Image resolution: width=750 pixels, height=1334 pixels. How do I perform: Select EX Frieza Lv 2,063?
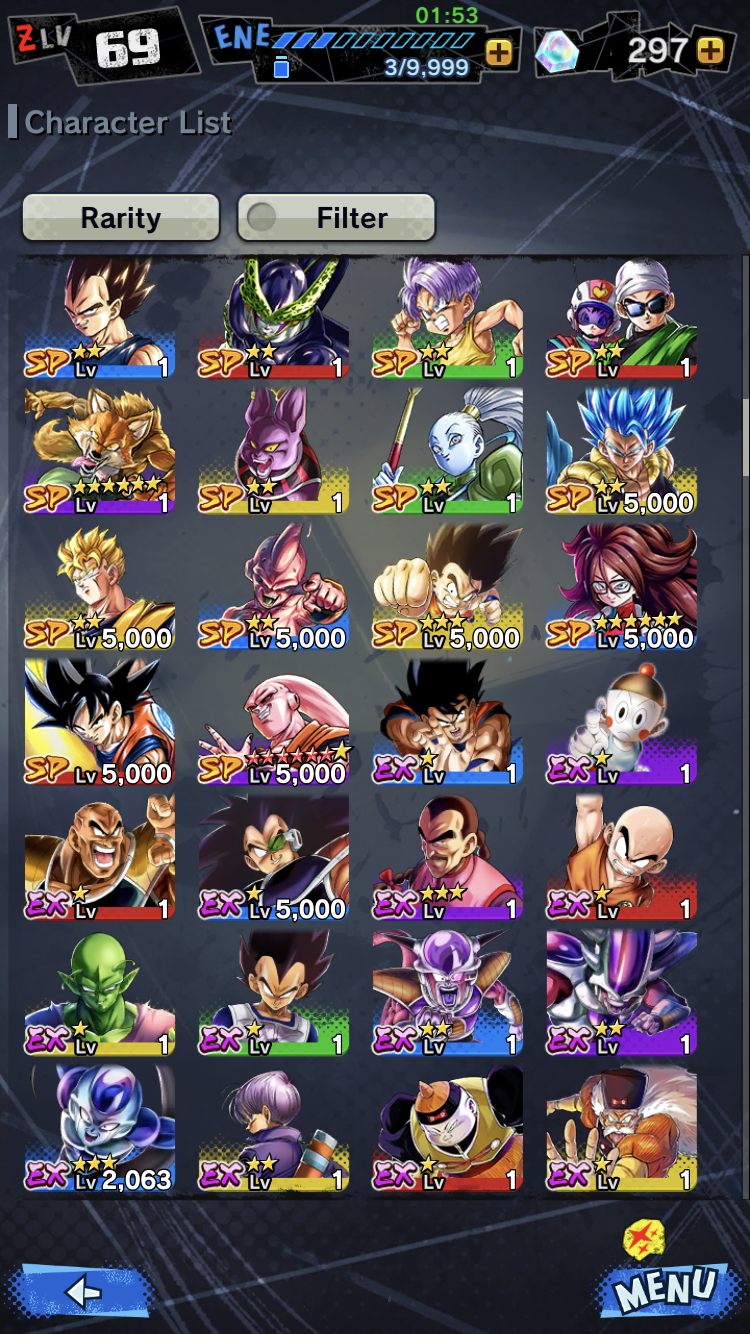tap(100, 1129)
